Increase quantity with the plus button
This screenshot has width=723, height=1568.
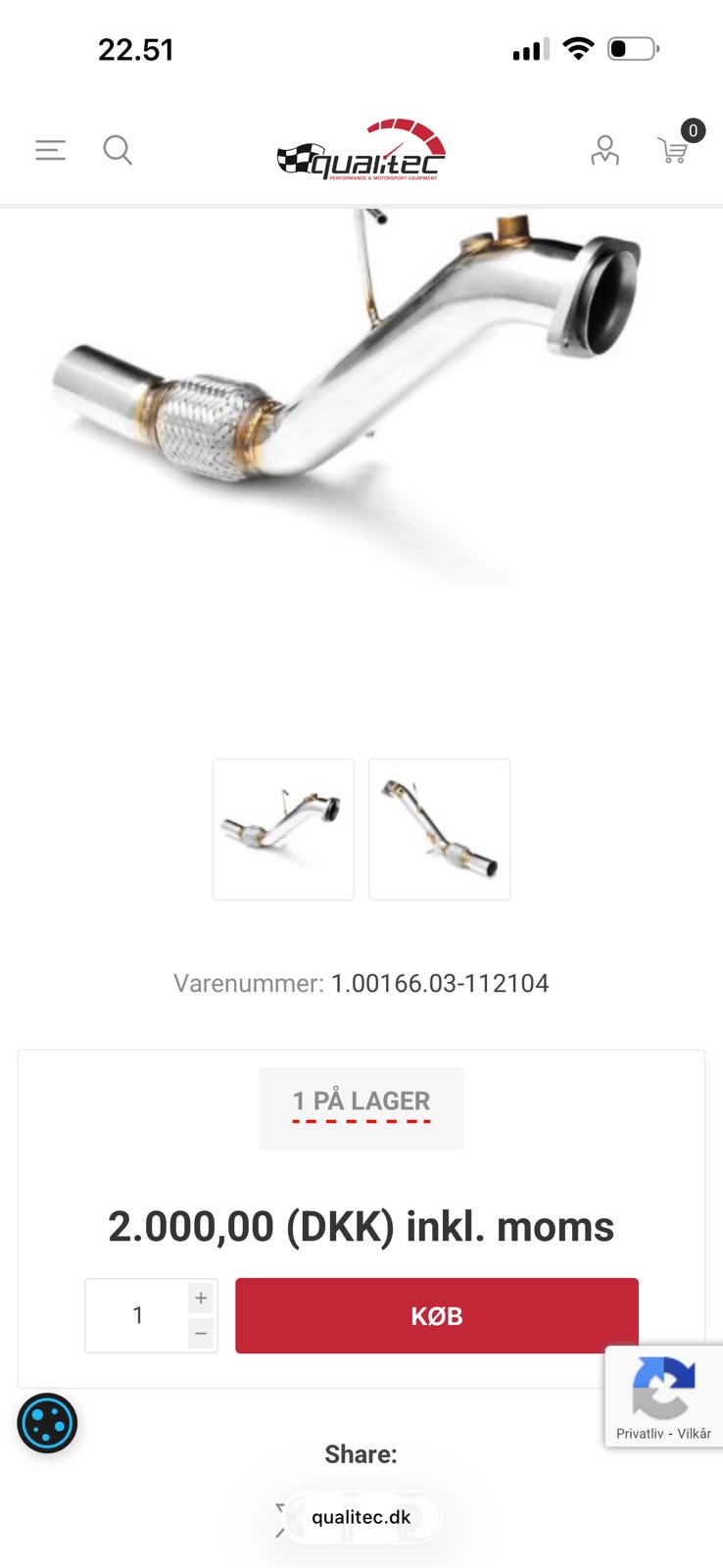click(201, 1298)
